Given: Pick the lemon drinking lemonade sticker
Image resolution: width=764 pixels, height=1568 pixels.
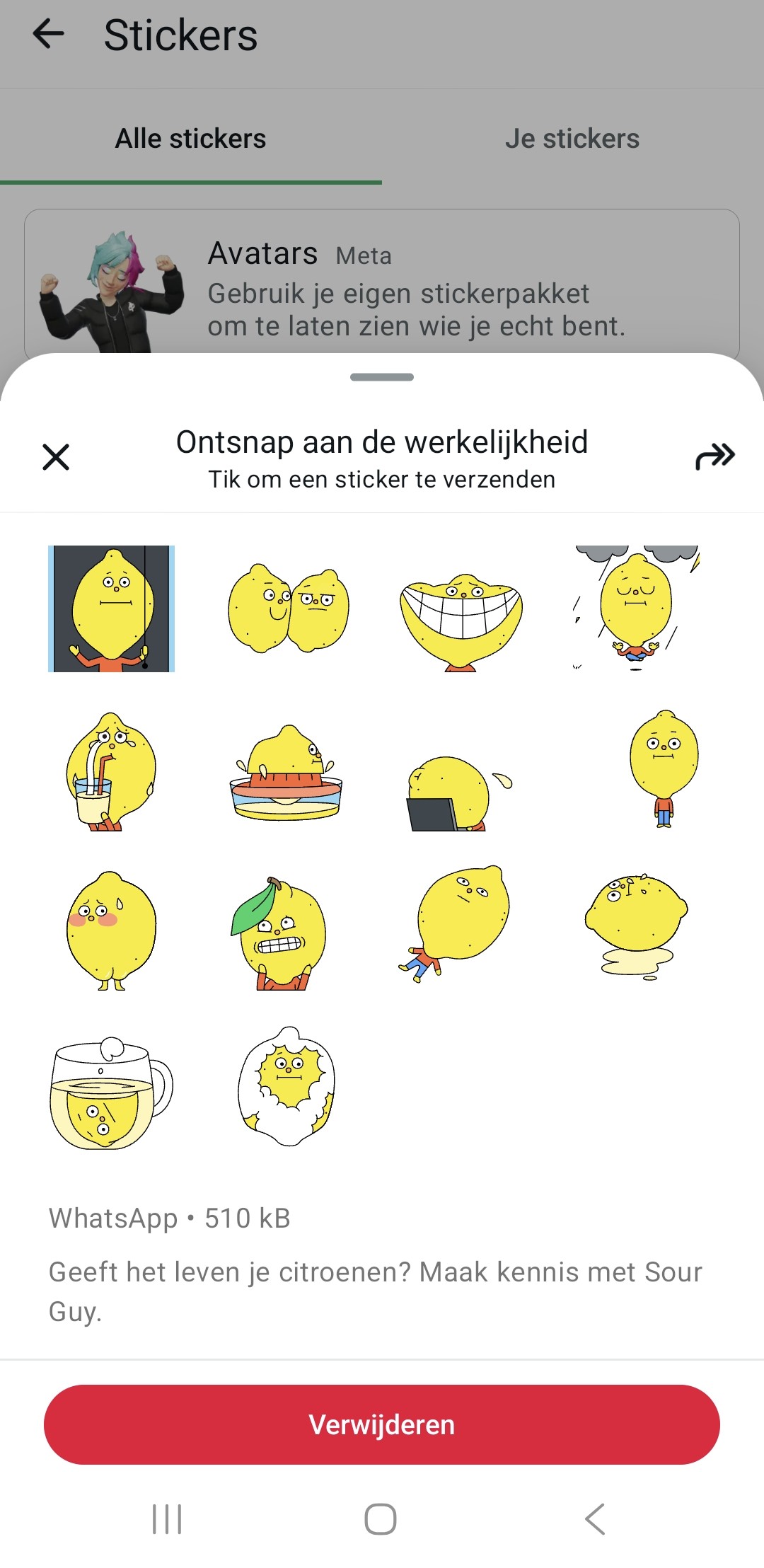Looking at the screenshot, I should click(112, 775).
